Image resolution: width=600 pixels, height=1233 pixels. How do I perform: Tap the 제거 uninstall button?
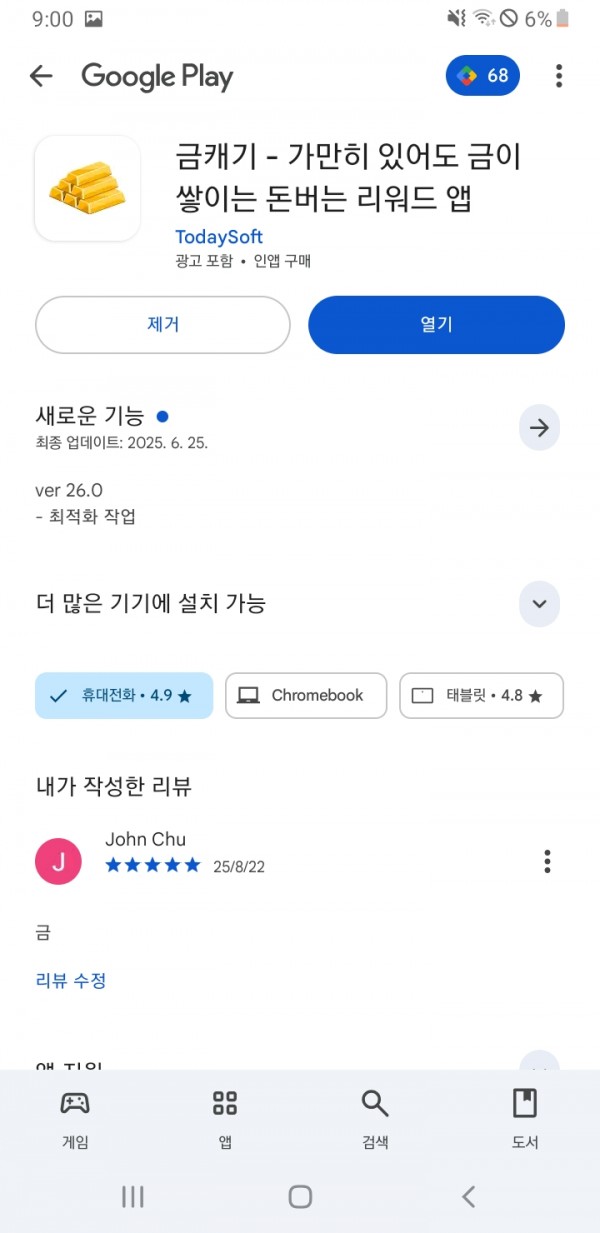tap(163, 325)
